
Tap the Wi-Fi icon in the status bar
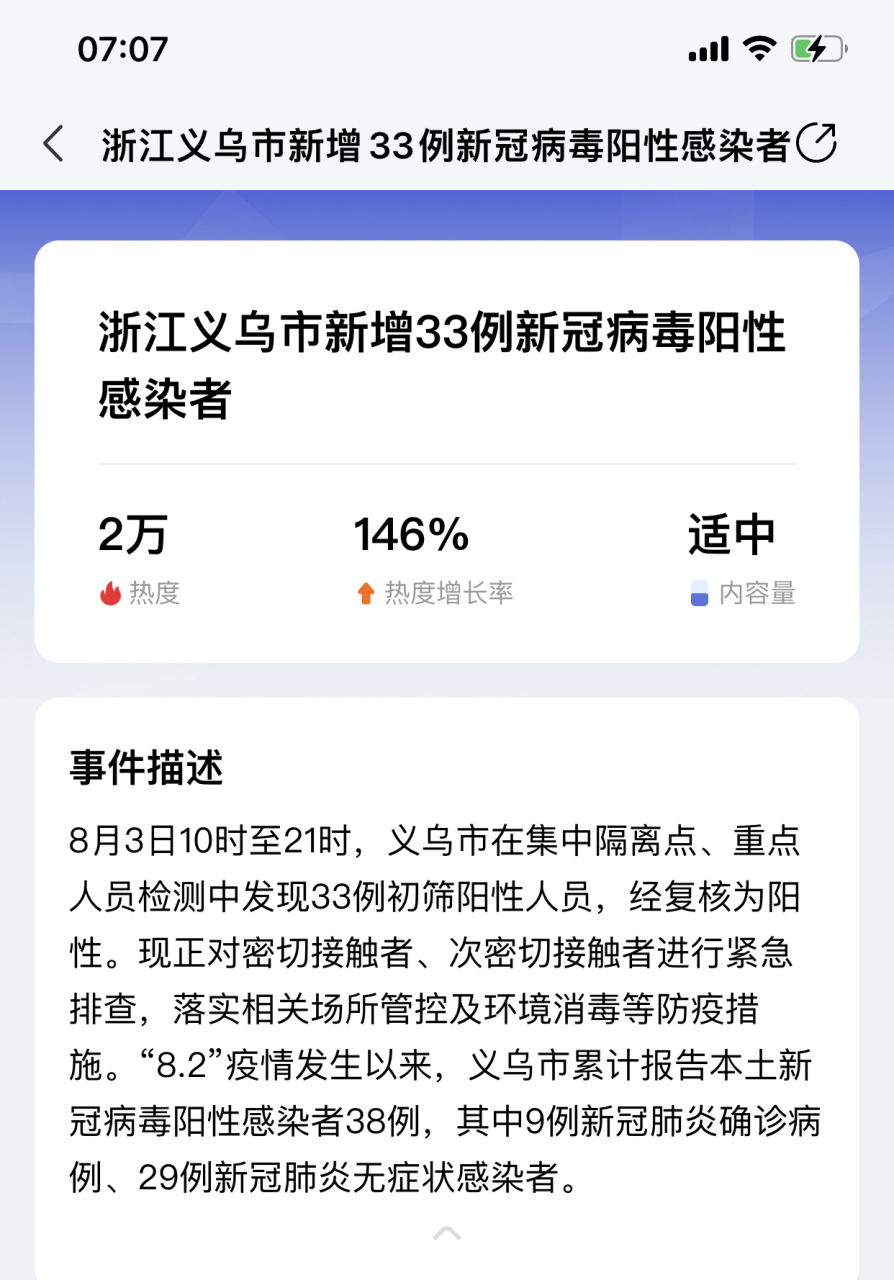758,48
